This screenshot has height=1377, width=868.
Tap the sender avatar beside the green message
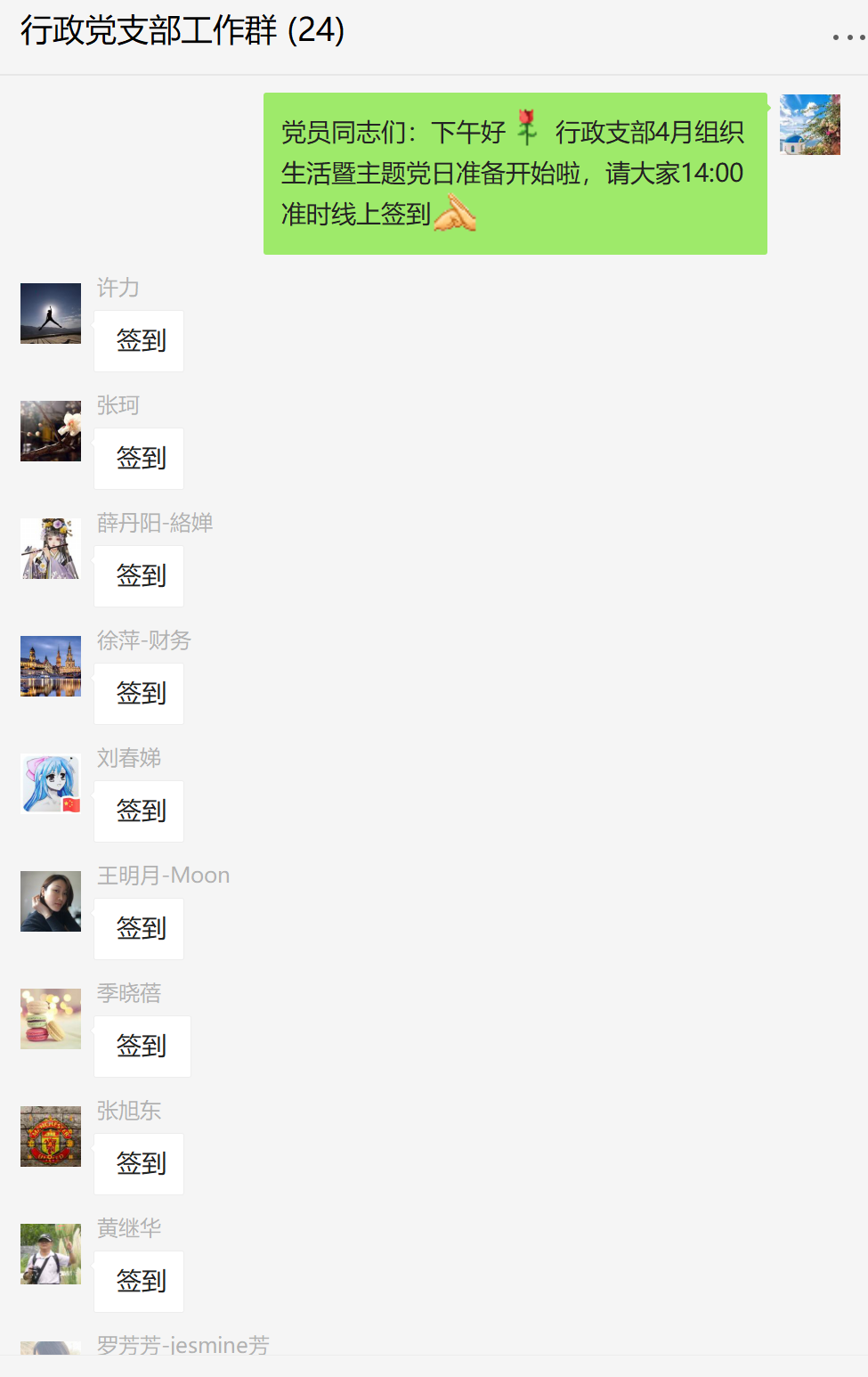pyautogui.click(x=809, y=125)
